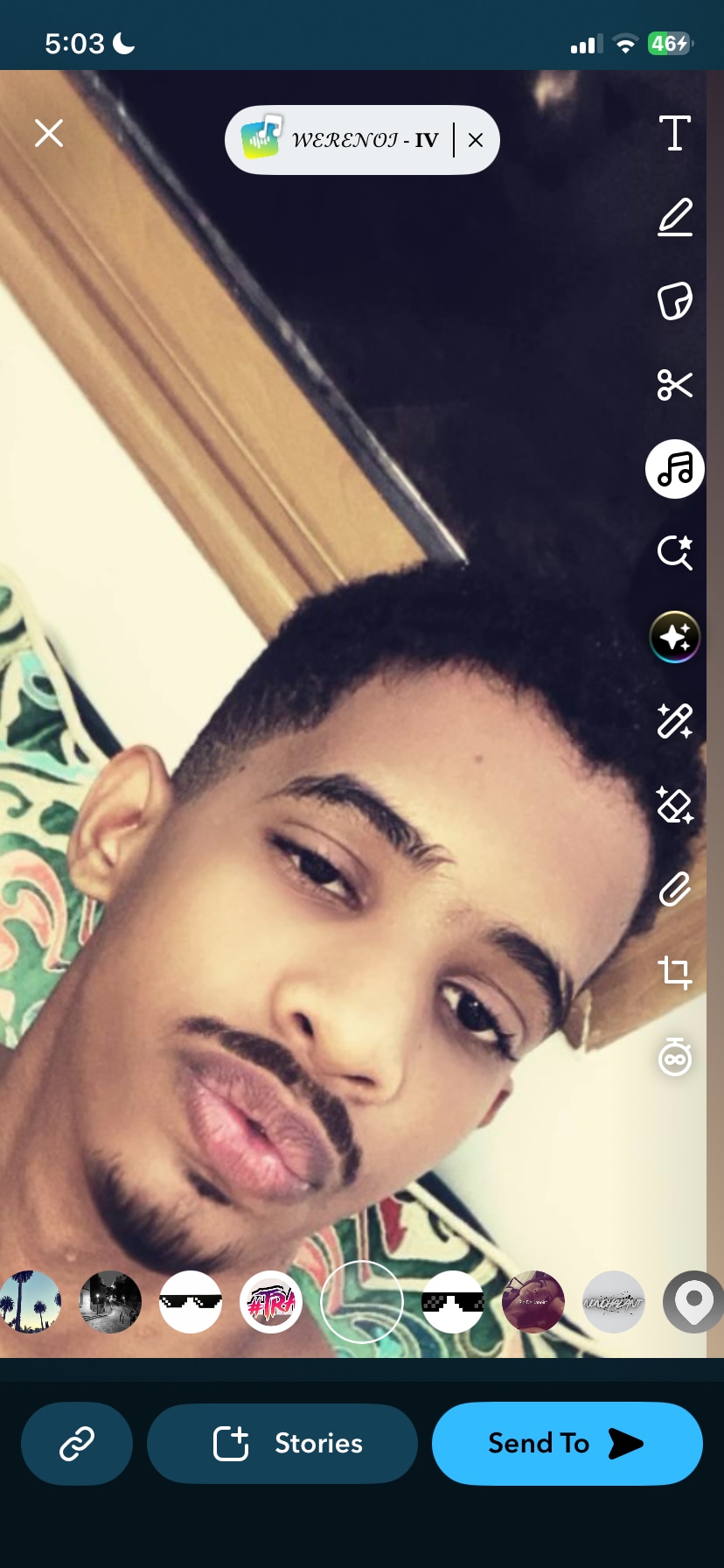Tap the music note tool
This screenshot has height=1568, width=724.
pyautogui.click(x=675, y=469)
